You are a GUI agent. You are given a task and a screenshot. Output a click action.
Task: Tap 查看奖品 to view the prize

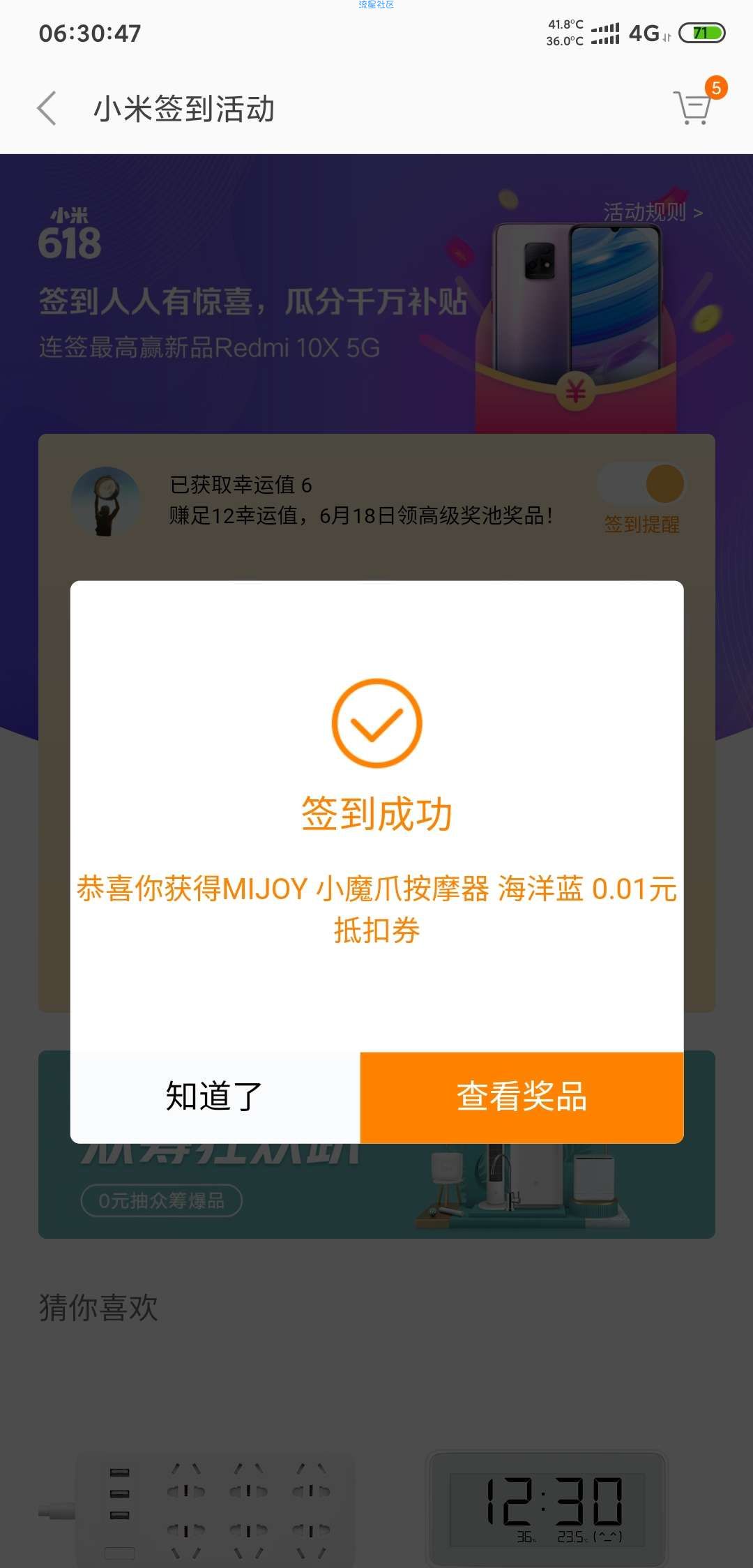point(522,1096)
